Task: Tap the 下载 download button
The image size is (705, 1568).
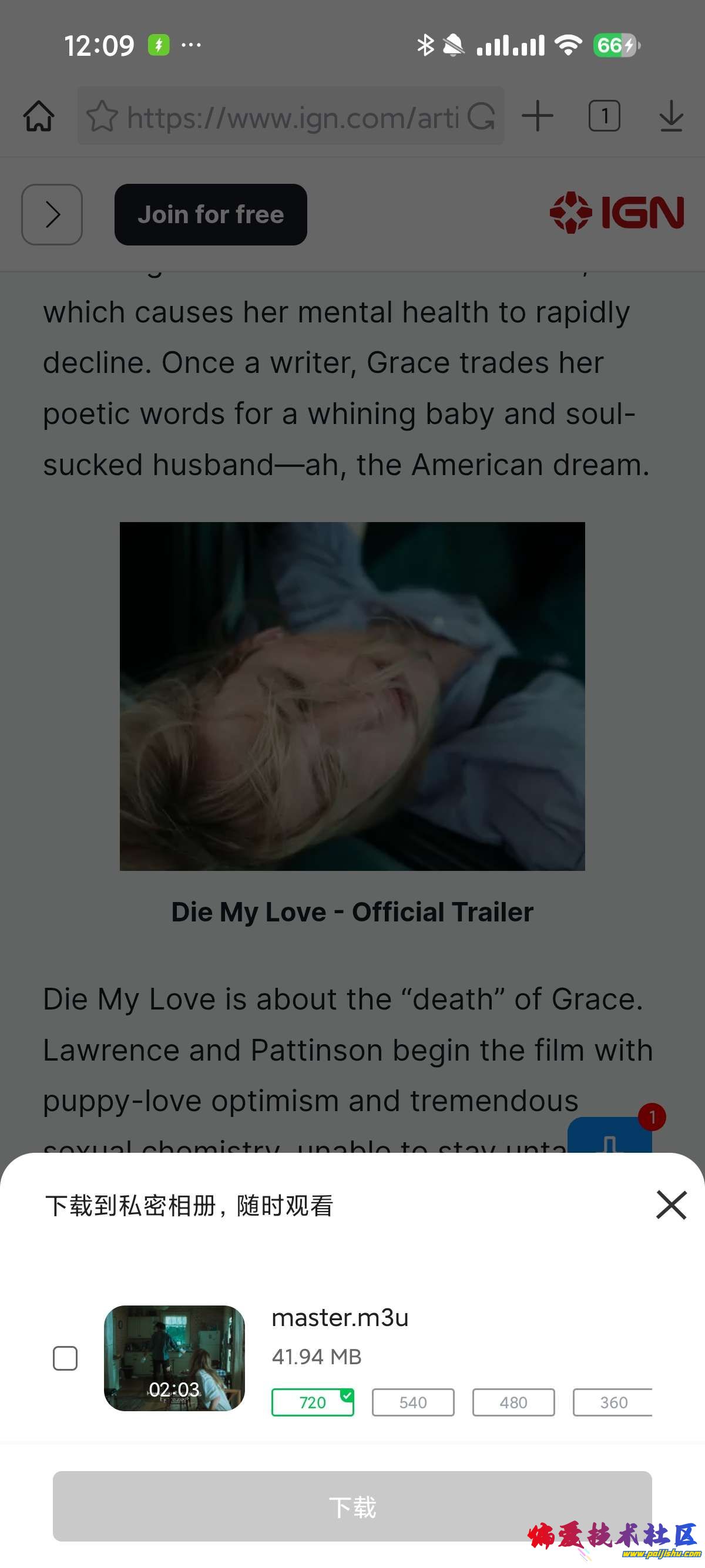Action: (352, 1506)
